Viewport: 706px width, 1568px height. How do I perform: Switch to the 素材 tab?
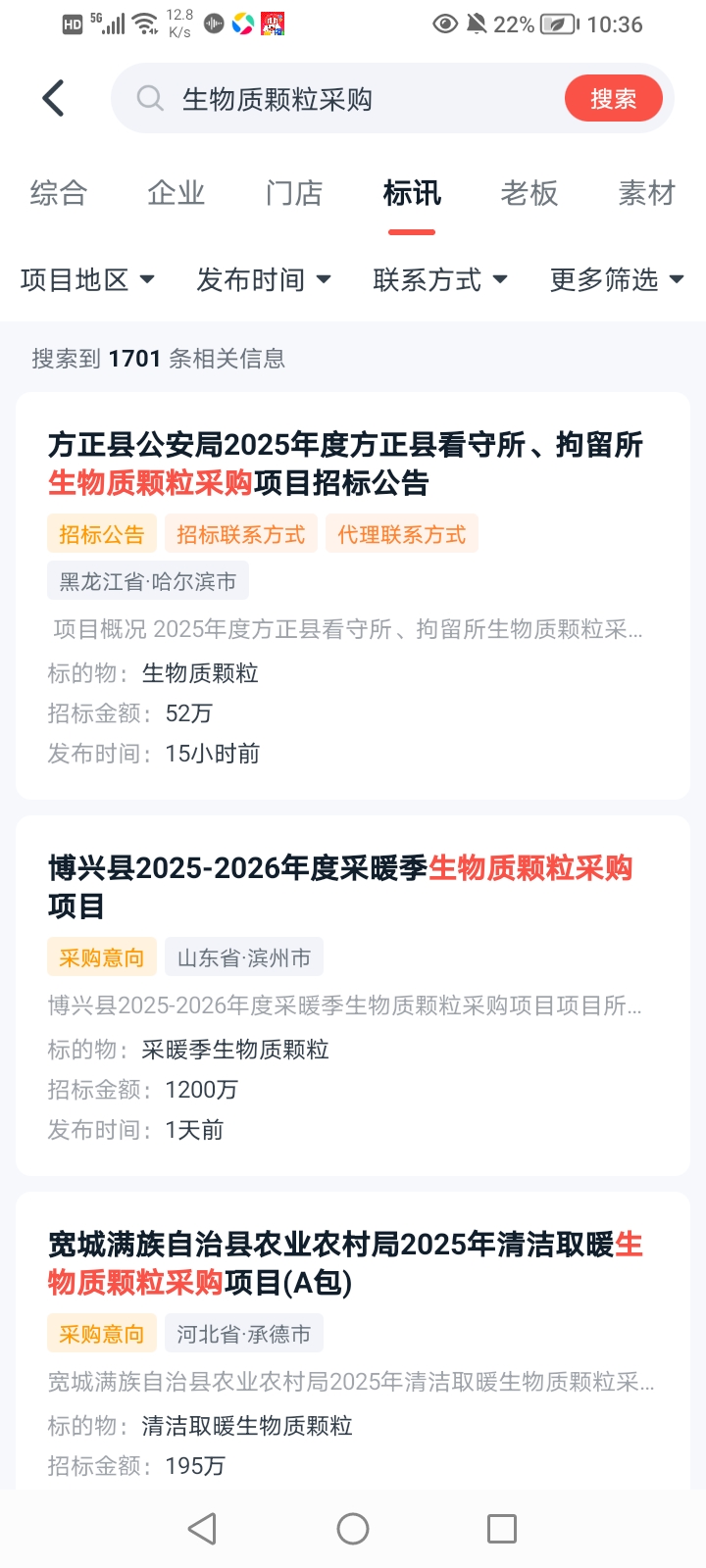[647, 194]
